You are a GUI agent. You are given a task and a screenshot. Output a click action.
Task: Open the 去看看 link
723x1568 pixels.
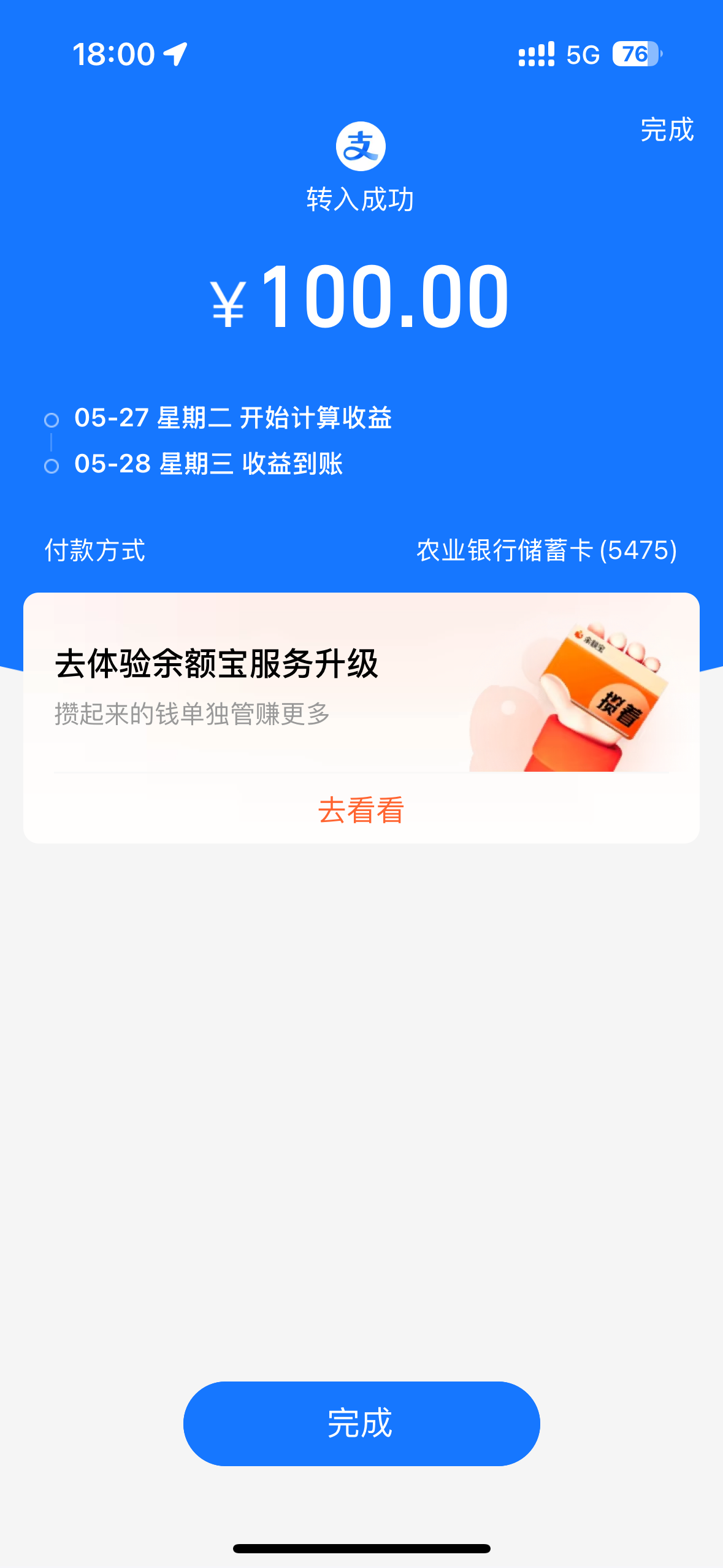pyautogui.click(x=361, y=810)
